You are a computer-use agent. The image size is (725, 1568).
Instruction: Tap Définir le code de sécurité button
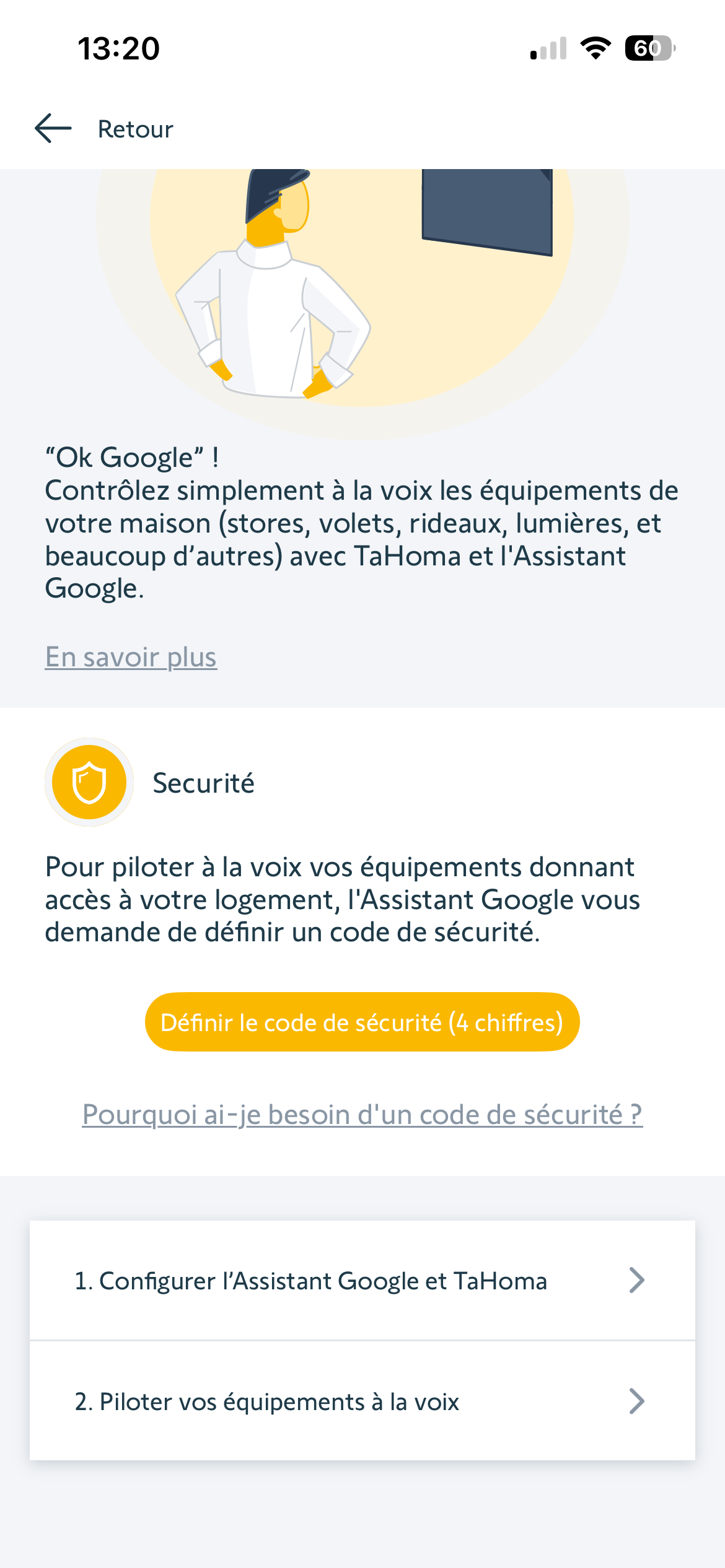click(x=362, y=1022)
